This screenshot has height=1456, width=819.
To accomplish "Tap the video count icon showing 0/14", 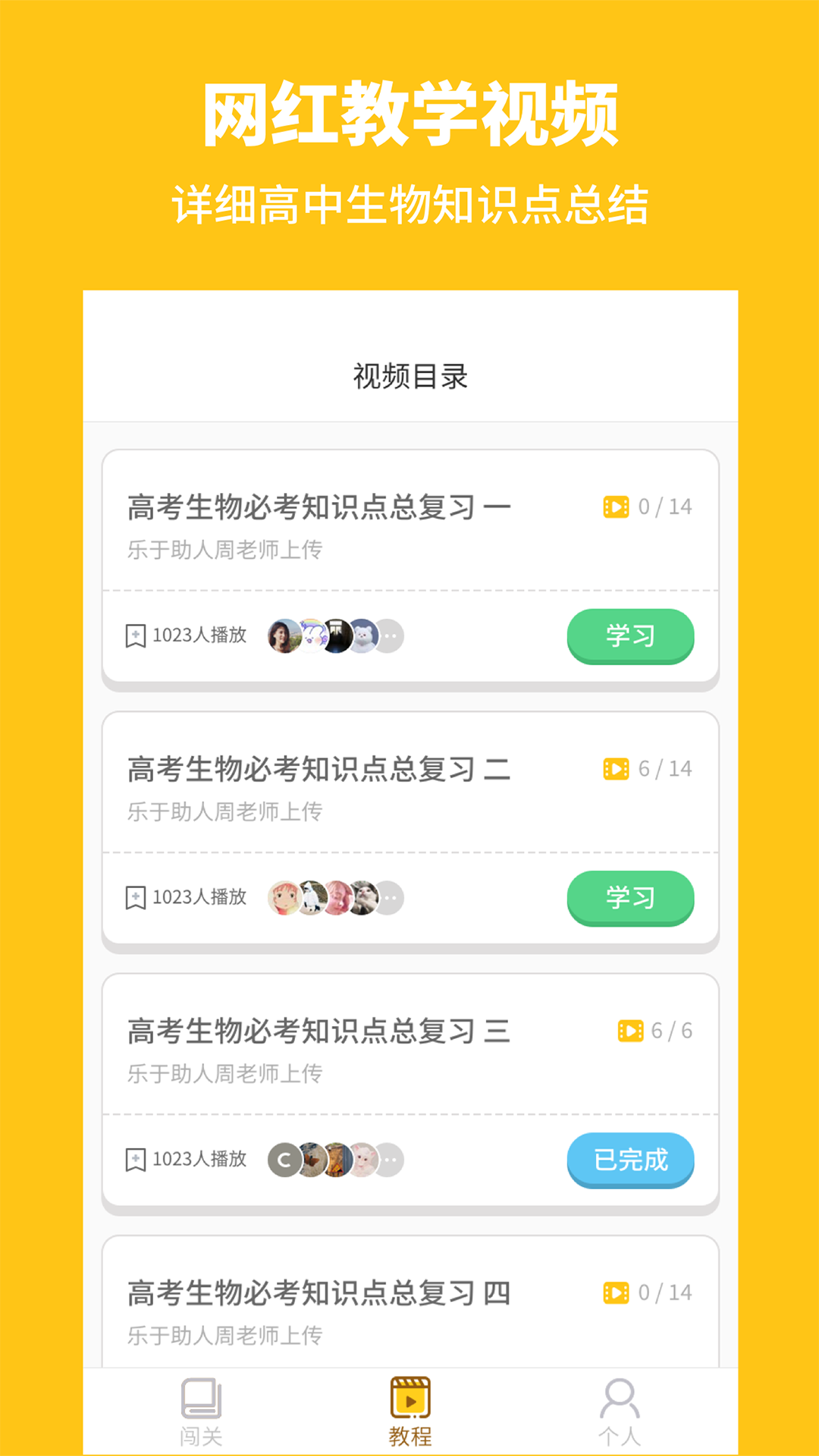I will click(x=616, y=507).
